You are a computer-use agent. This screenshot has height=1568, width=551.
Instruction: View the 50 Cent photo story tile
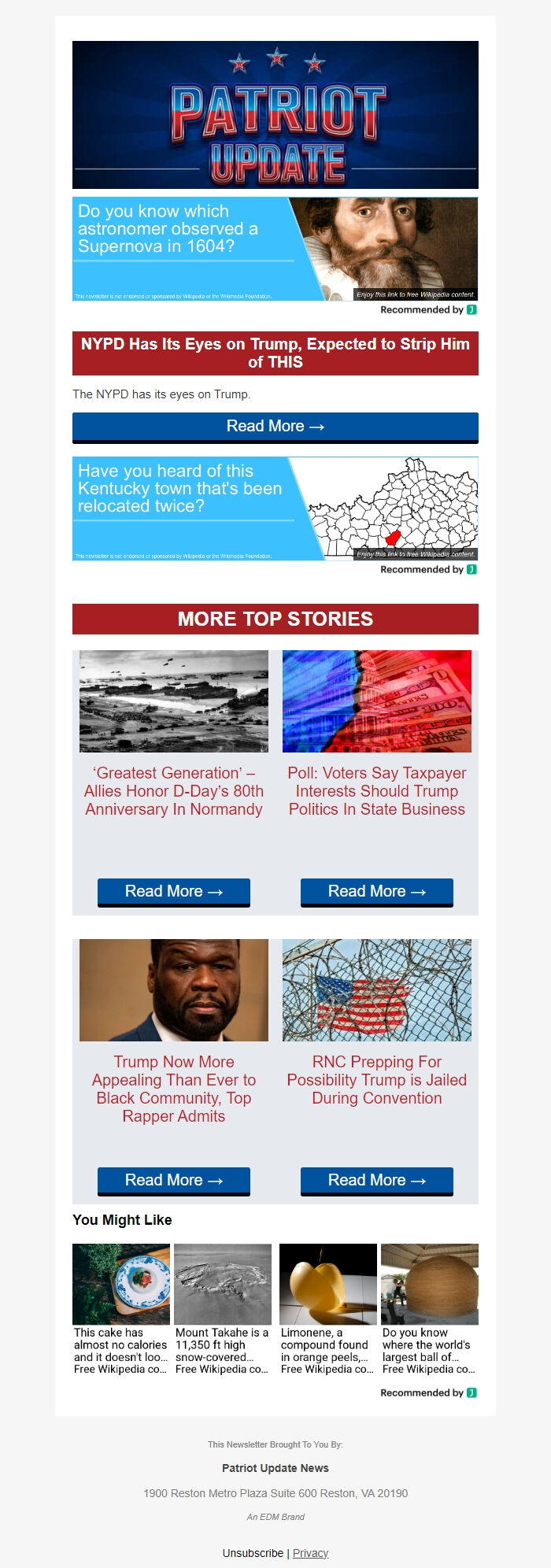coord(174,990)
